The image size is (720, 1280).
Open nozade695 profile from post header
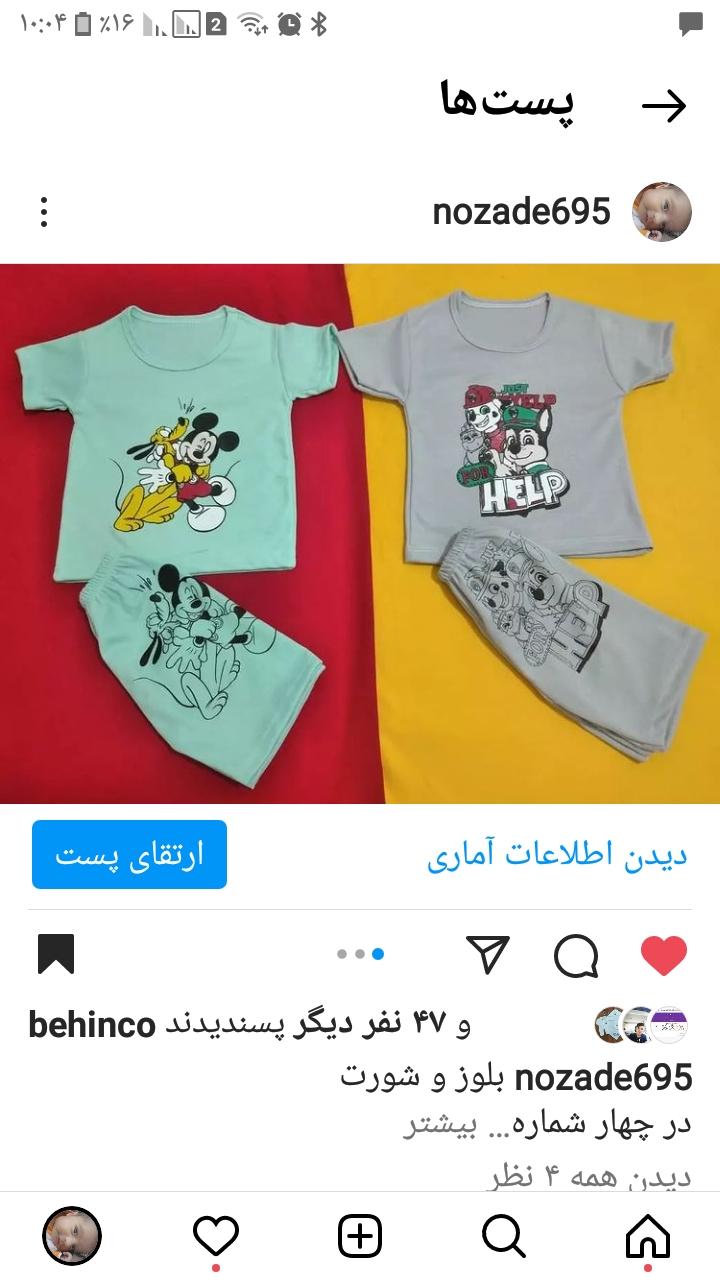521,212
